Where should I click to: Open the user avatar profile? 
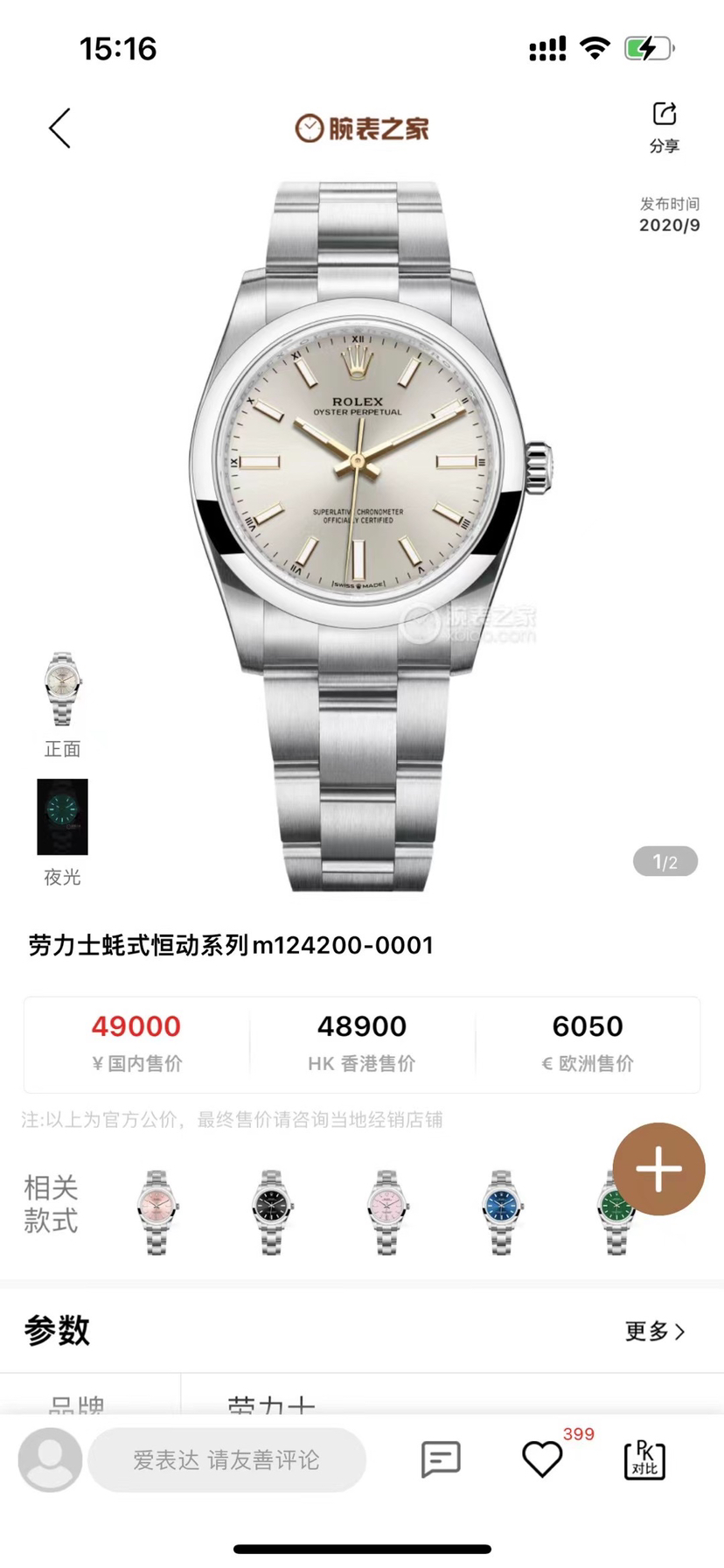[x=51, y=1459]
